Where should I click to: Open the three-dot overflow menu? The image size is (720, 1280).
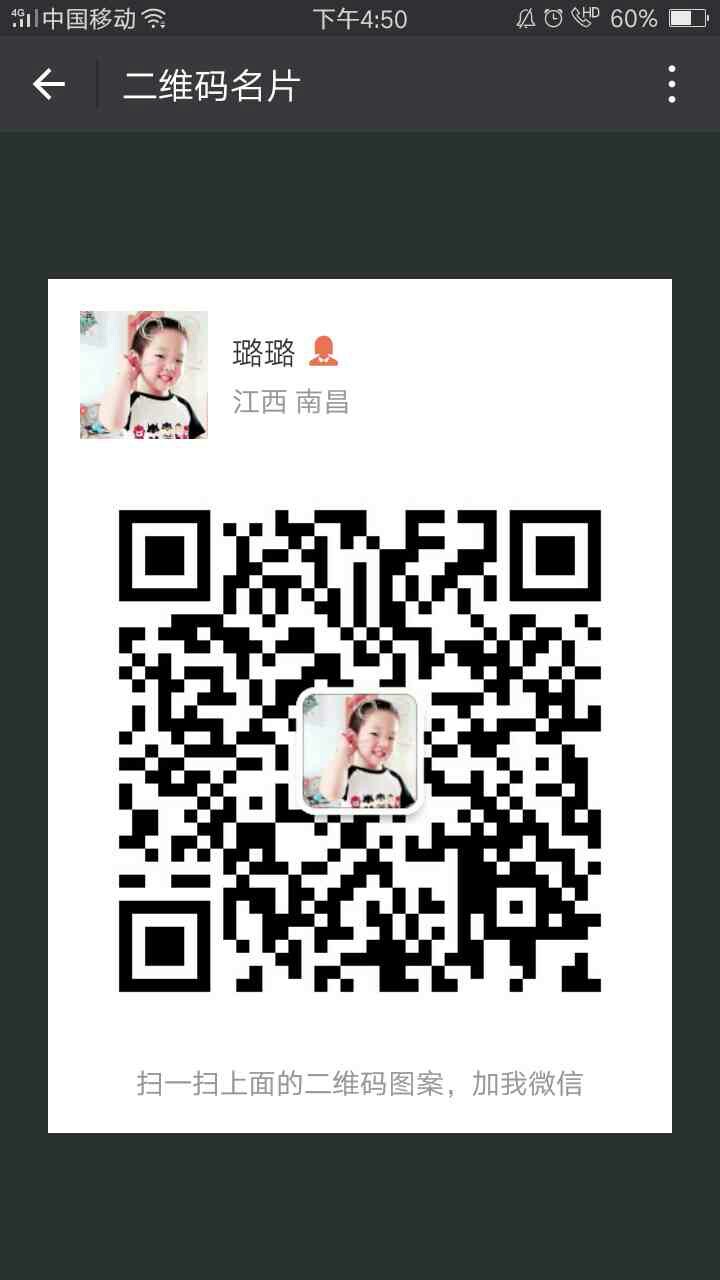point(672,84)
